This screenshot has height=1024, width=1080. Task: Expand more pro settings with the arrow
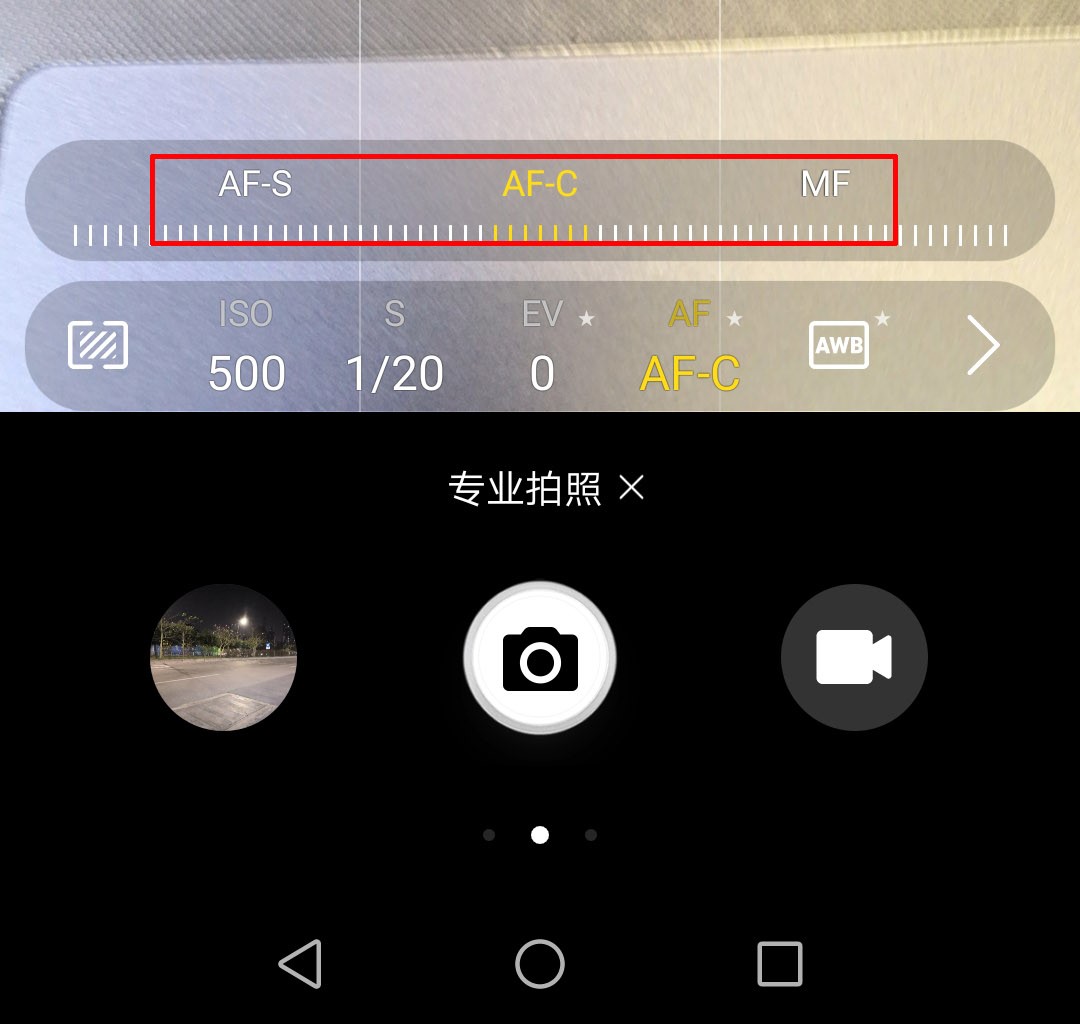(x=984, y=346)
